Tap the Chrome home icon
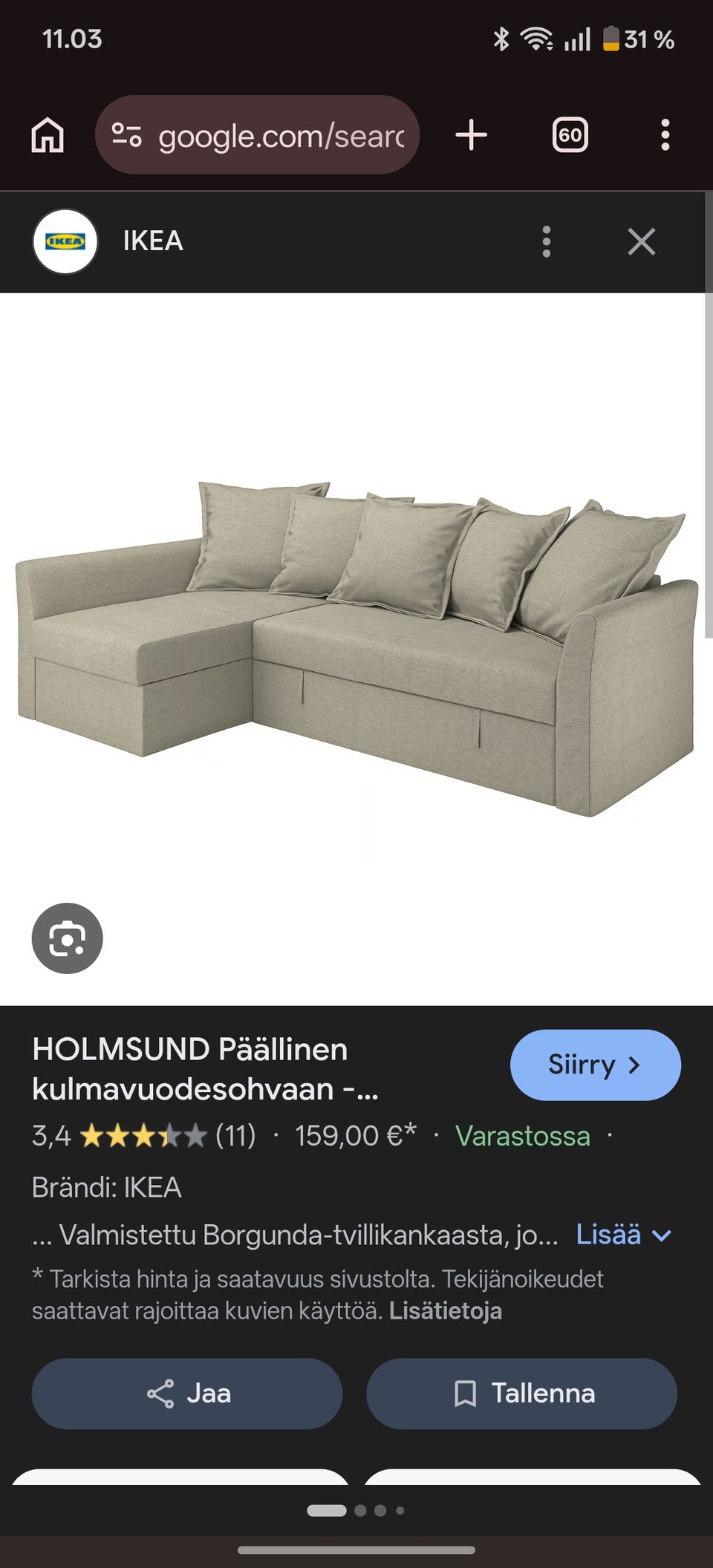Viewport: 713px width, 1568px height. point(46,135)
